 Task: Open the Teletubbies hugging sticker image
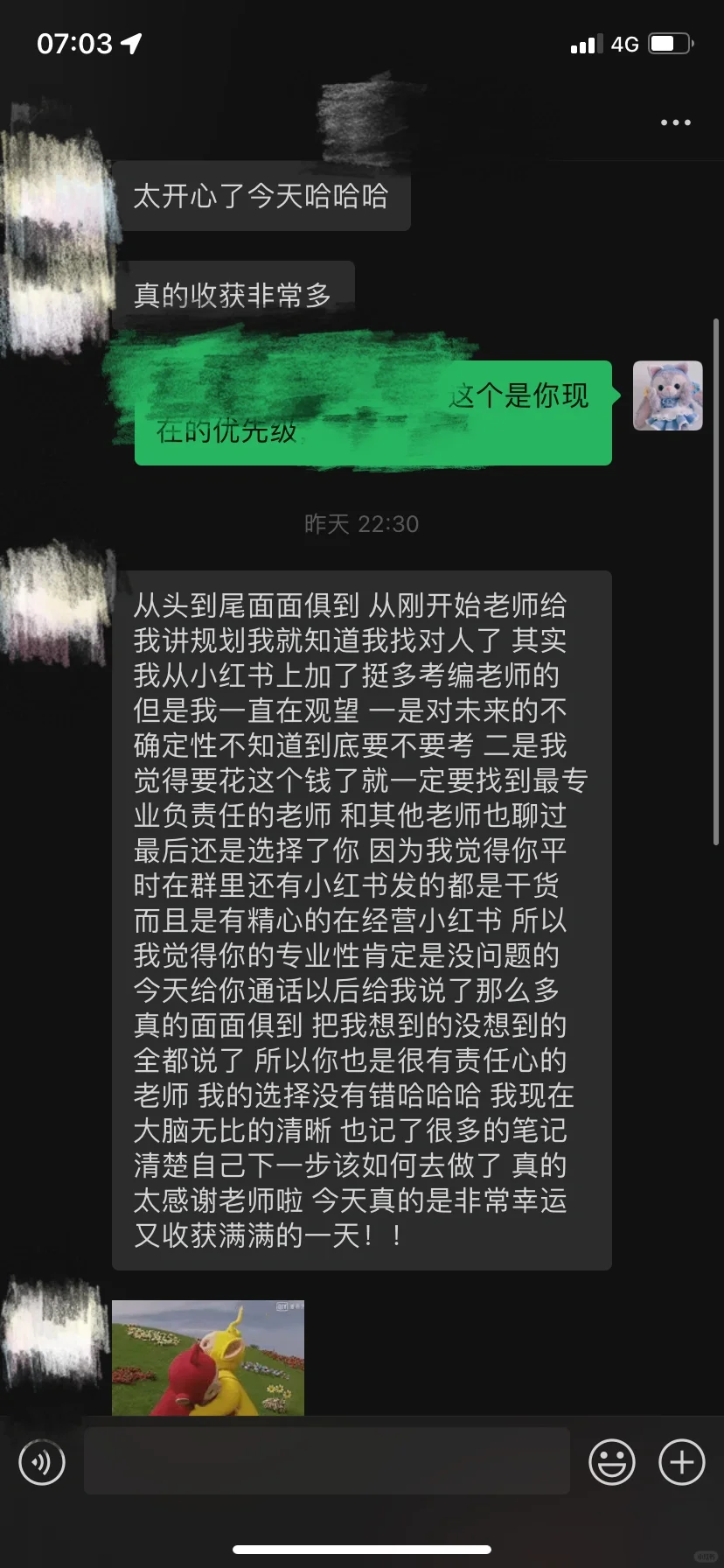[208, 1357]
